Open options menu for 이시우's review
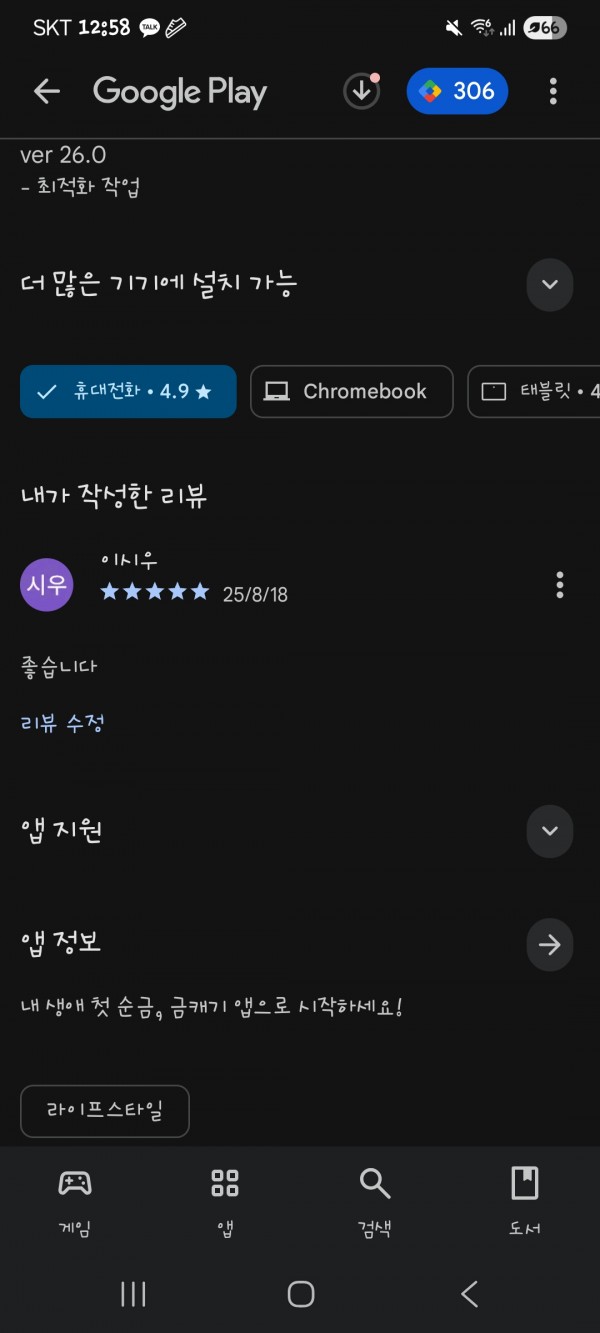The width and height of the screenshot is (600, 1333). click(x=559, y=585)
